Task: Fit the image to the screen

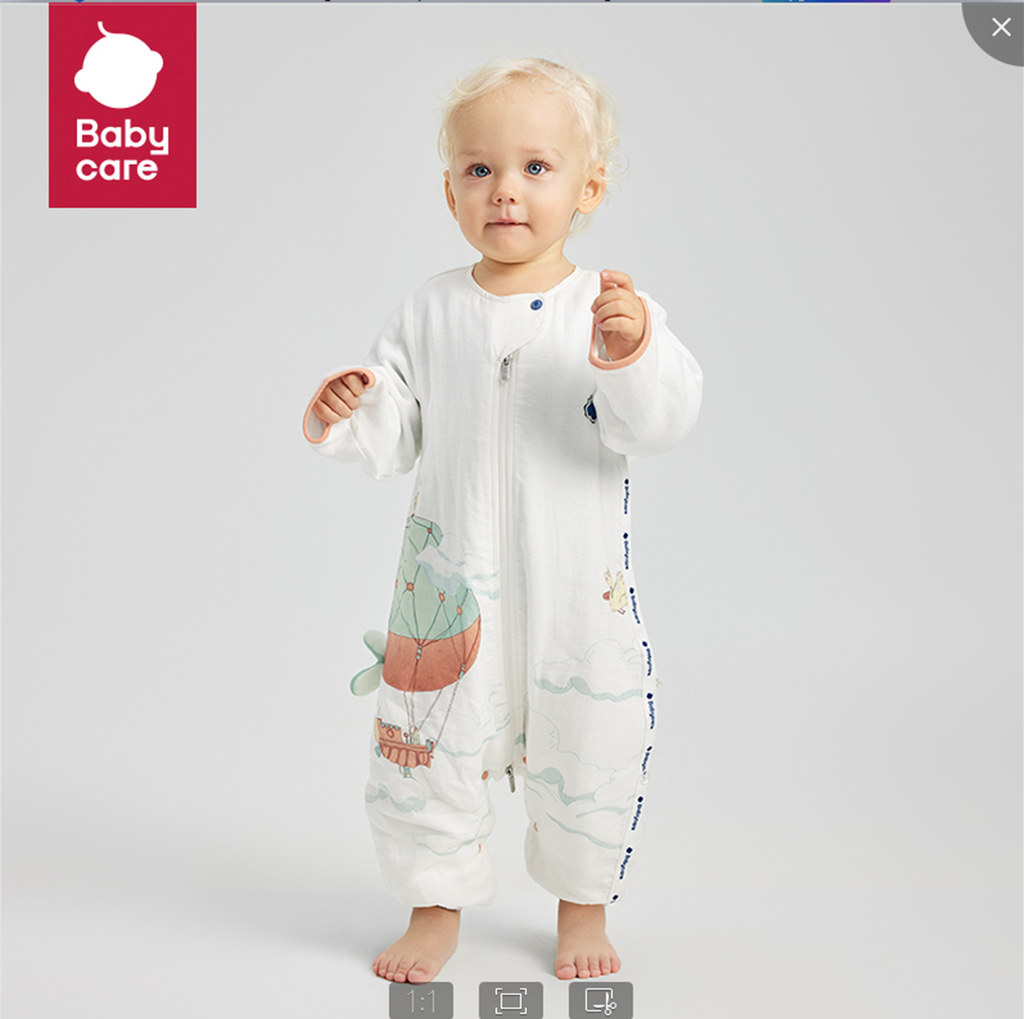Action: tap(511, 1001)
